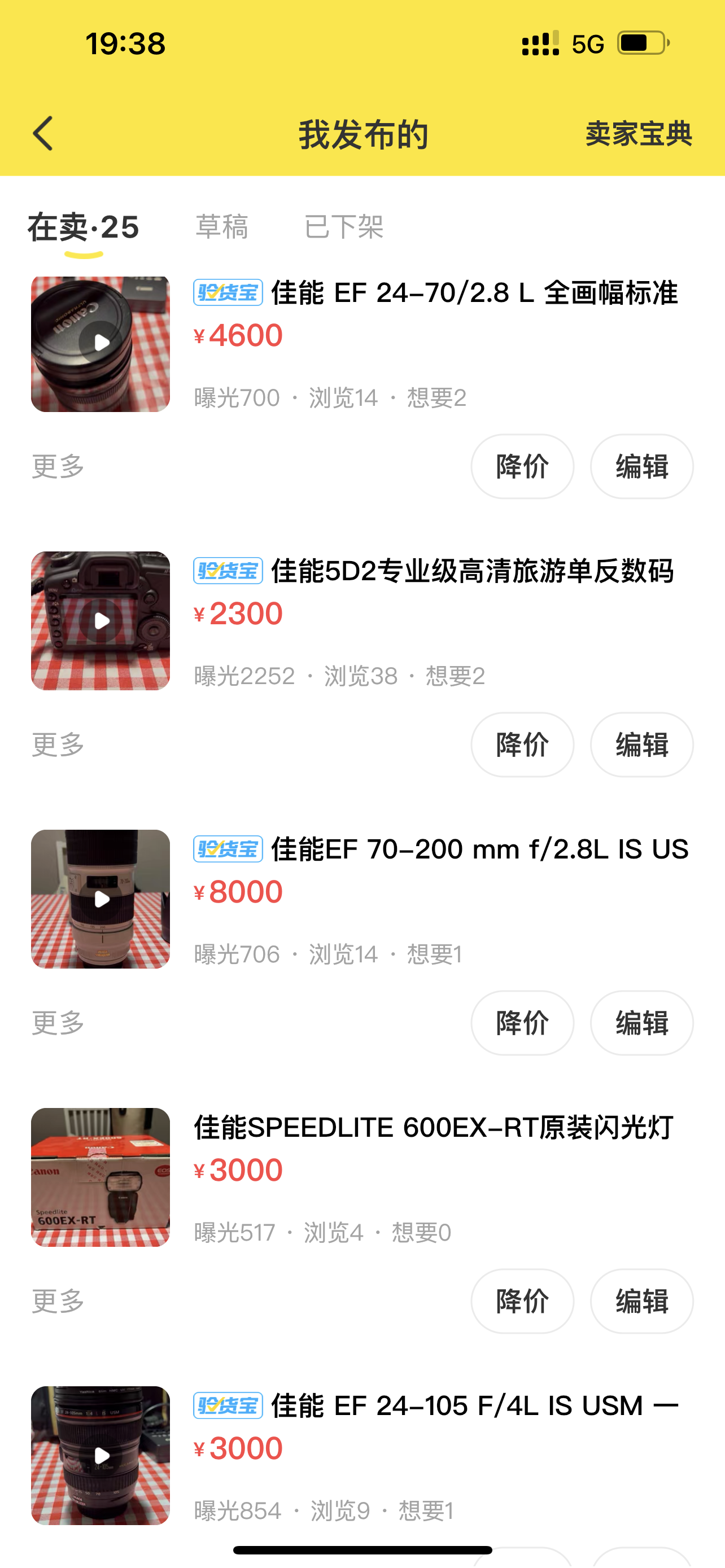Image resolution: width=725 pixels, height=1568 pixels.
Task: Switch to the 已下架 tab
Action: [343, 227]
